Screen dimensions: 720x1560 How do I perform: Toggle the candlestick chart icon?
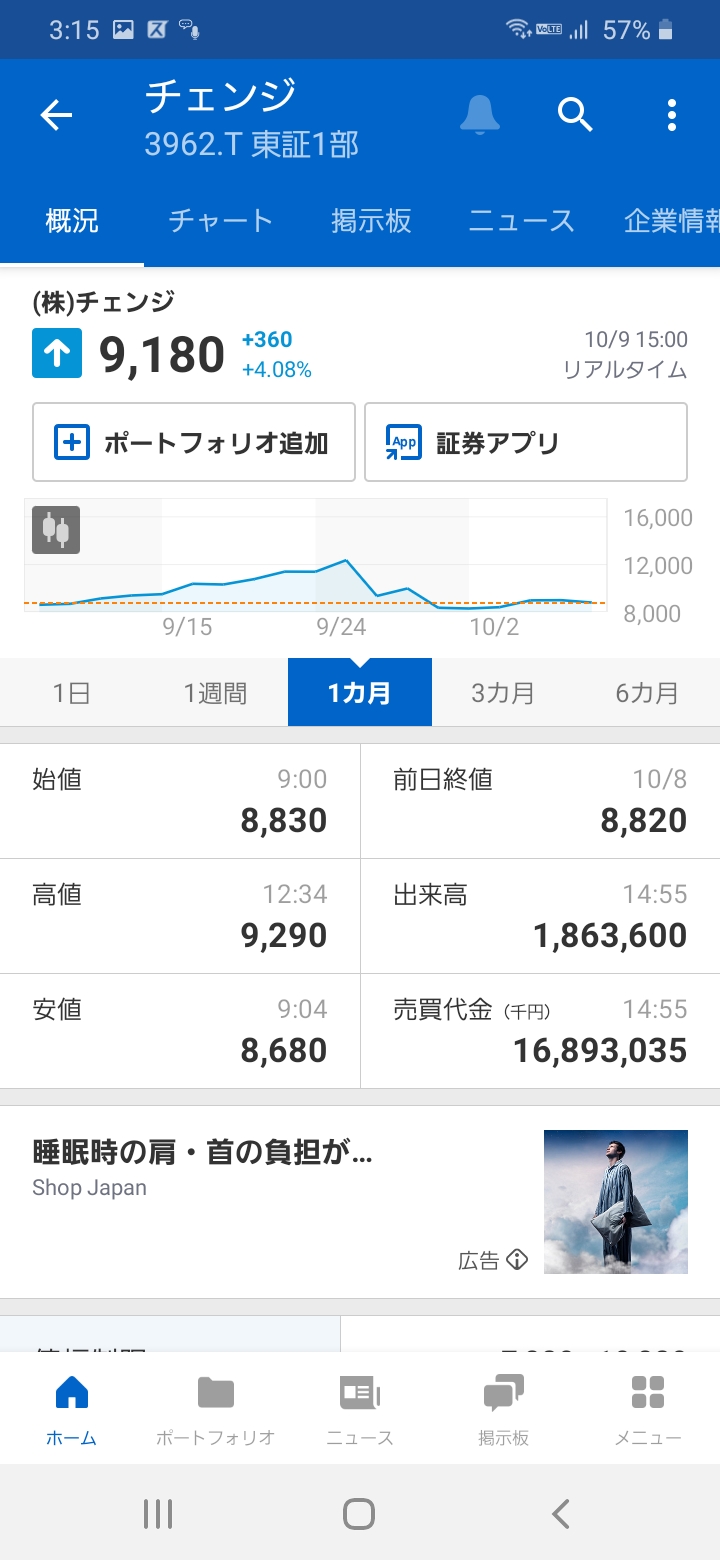tap(56, 530)
